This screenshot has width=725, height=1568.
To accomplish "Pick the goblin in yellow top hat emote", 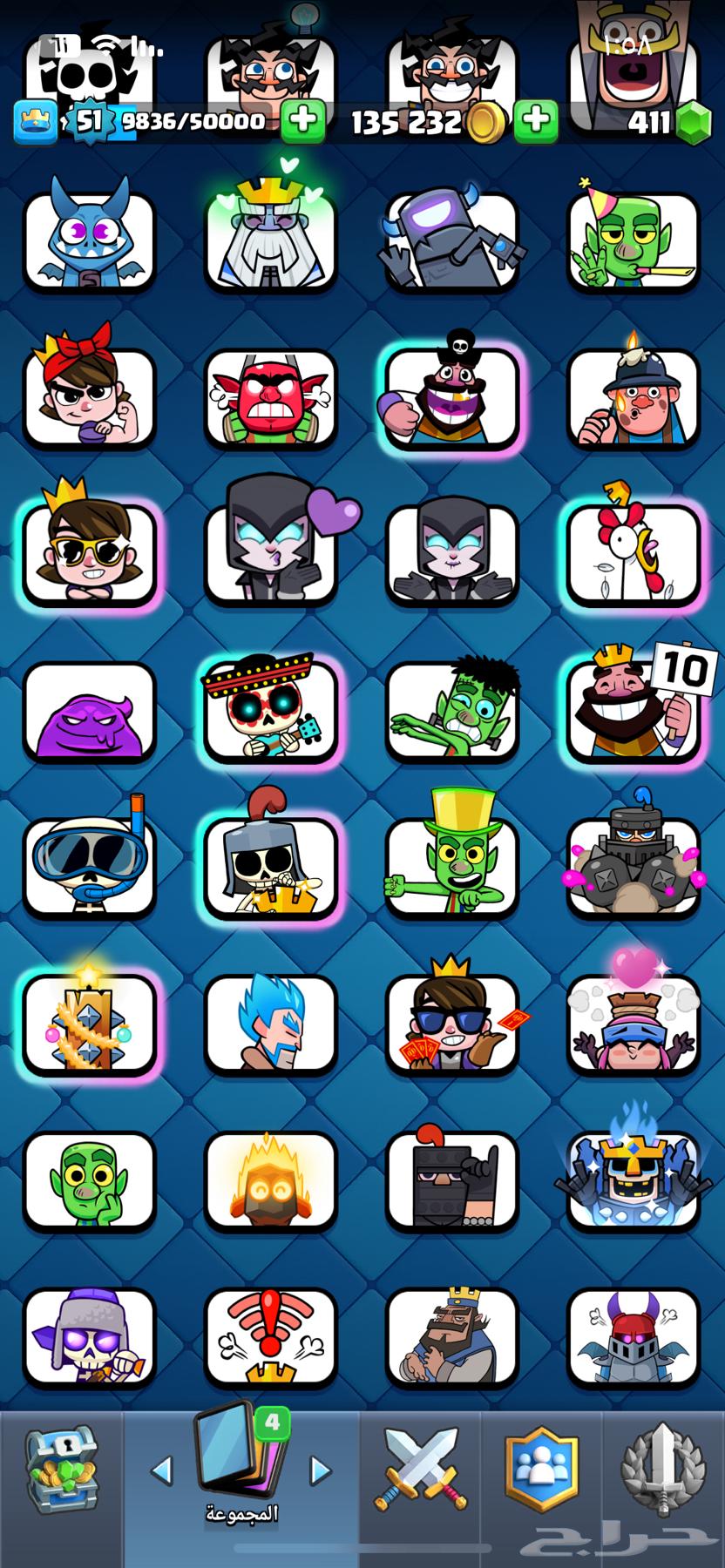I will [451, 868].
